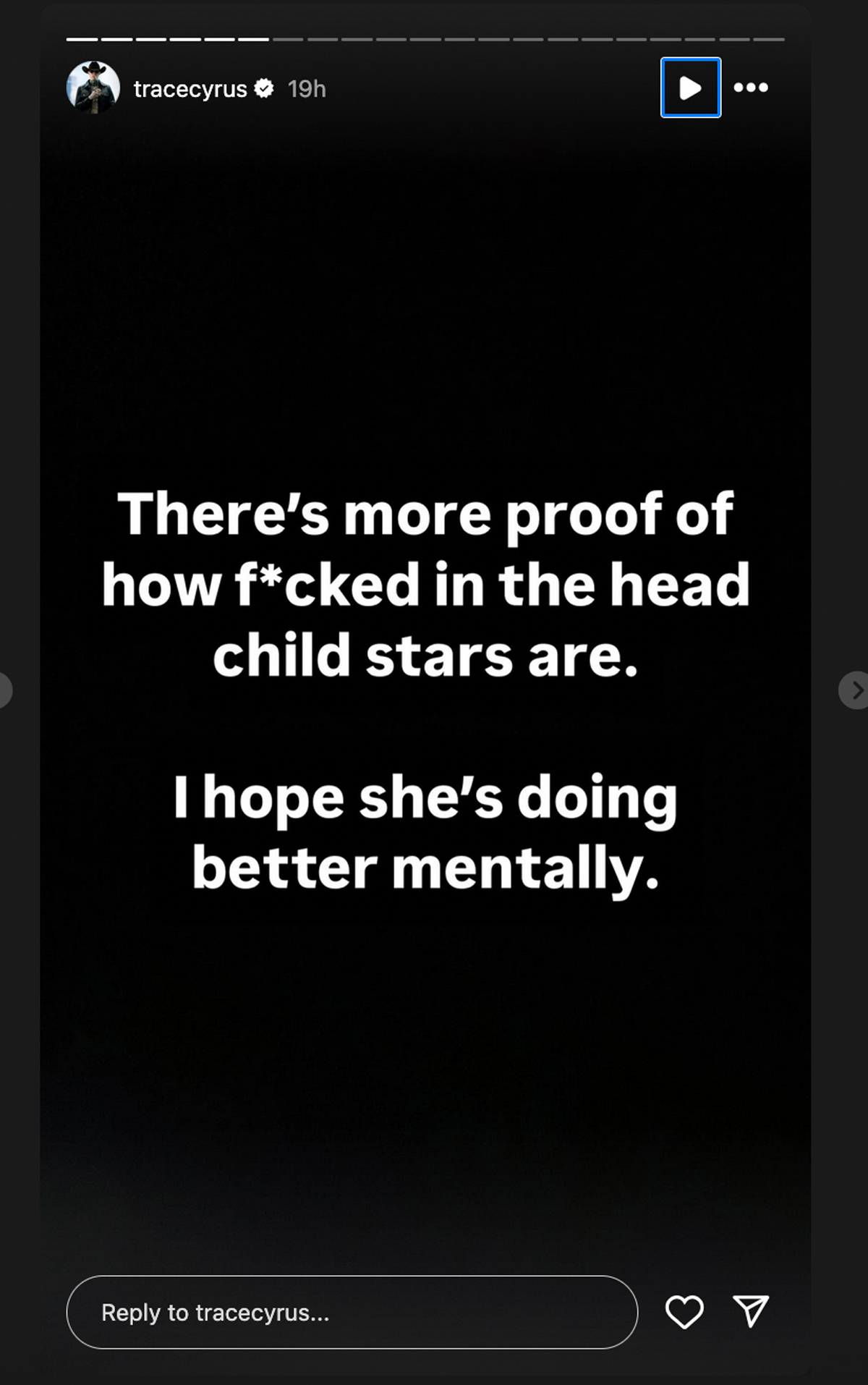Share story via paper plane icon
Image resolution: width=868 pixels, height=1385 pixels.
(x=751, y=1310)
